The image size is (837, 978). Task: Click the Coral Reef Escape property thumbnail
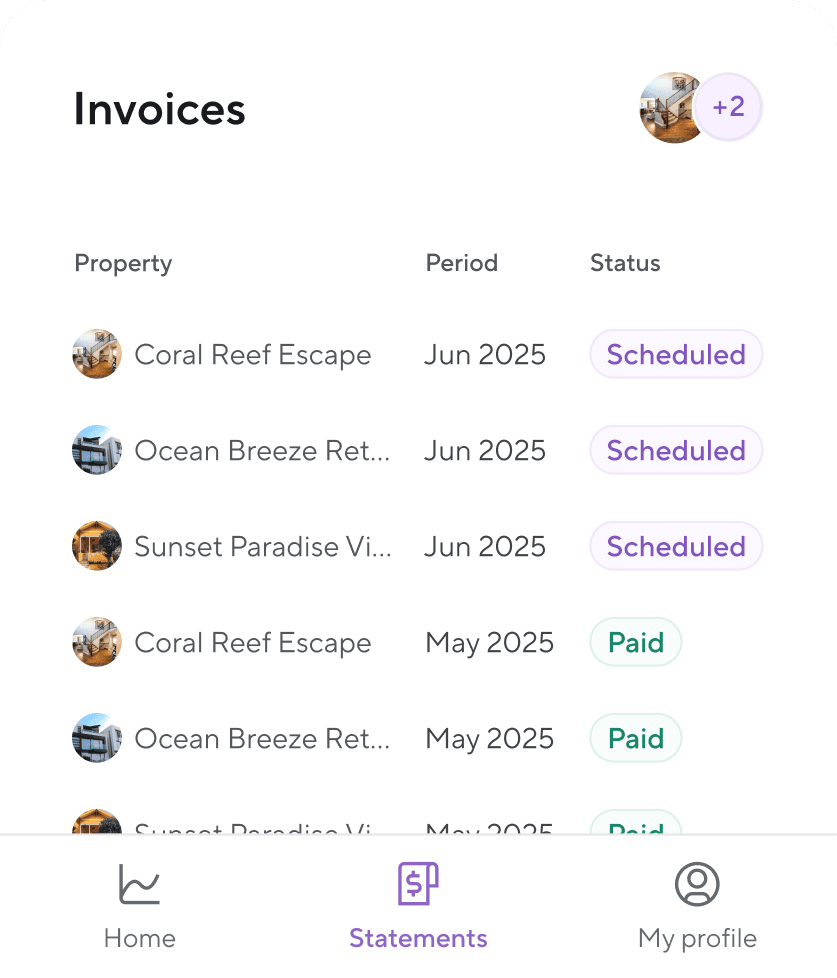(x=97, y=354)
